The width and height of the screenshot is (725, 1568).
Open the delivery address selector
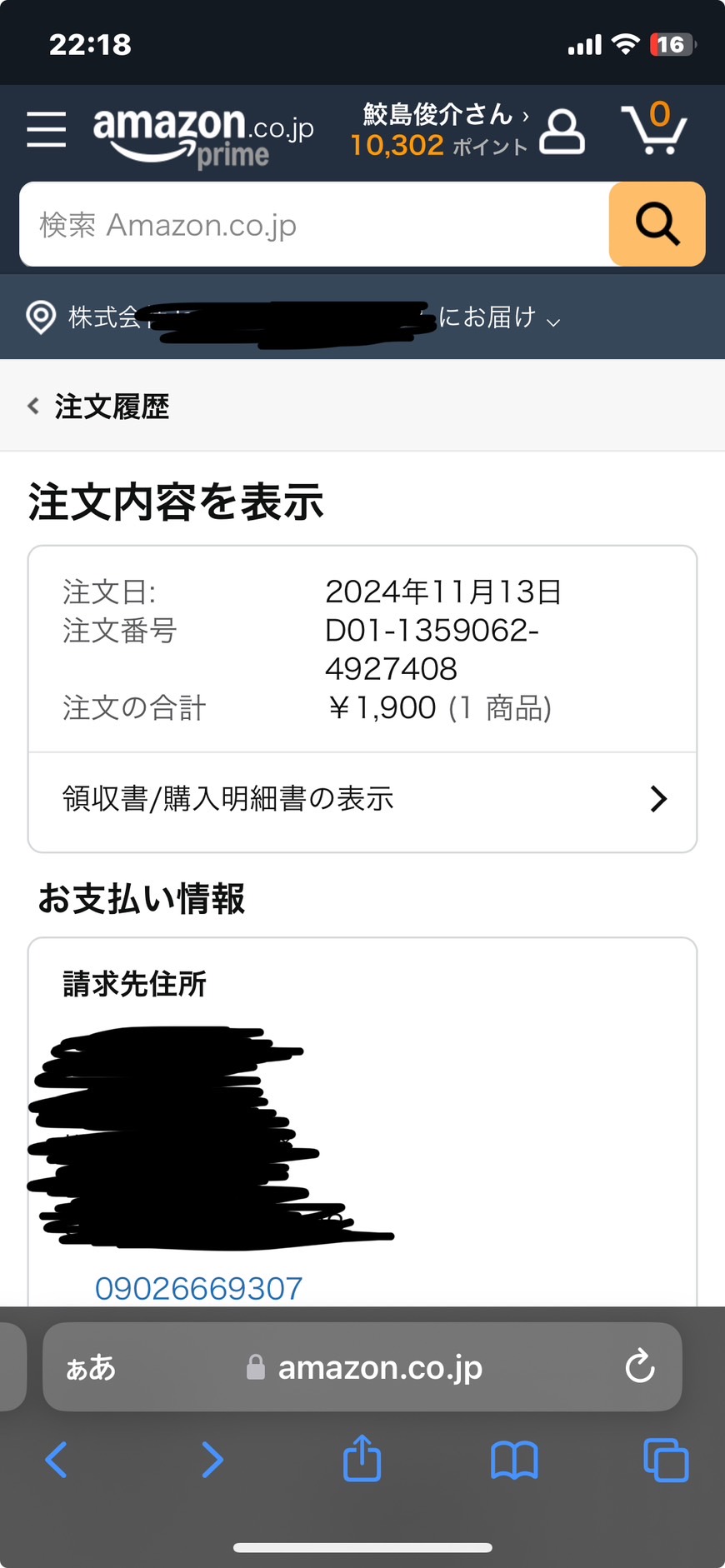[293, 317]
